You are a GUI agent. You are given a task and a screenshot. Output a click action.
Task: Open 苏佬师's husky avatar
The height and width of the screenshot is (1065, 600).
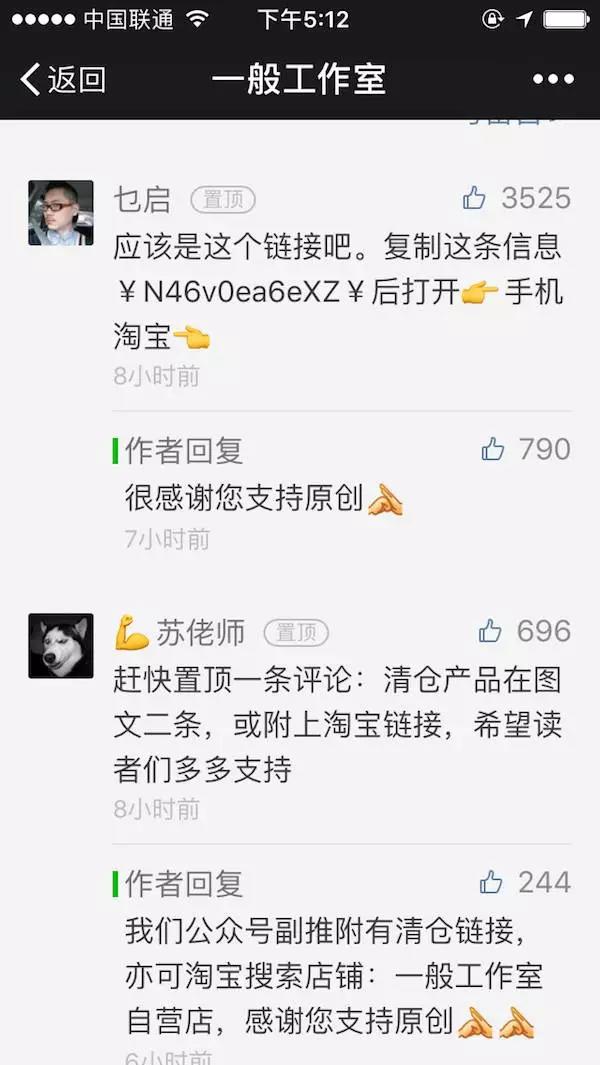(x=60, y=646)
